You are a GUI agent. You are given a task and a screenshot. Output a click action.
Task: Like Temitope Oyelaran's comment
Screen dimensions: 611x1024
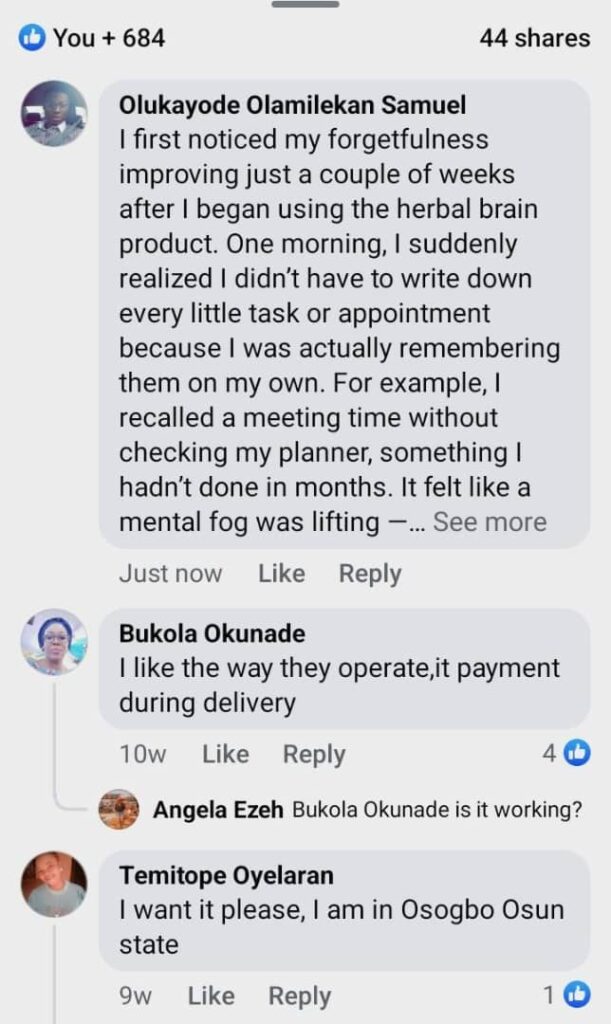coord(211,996)
